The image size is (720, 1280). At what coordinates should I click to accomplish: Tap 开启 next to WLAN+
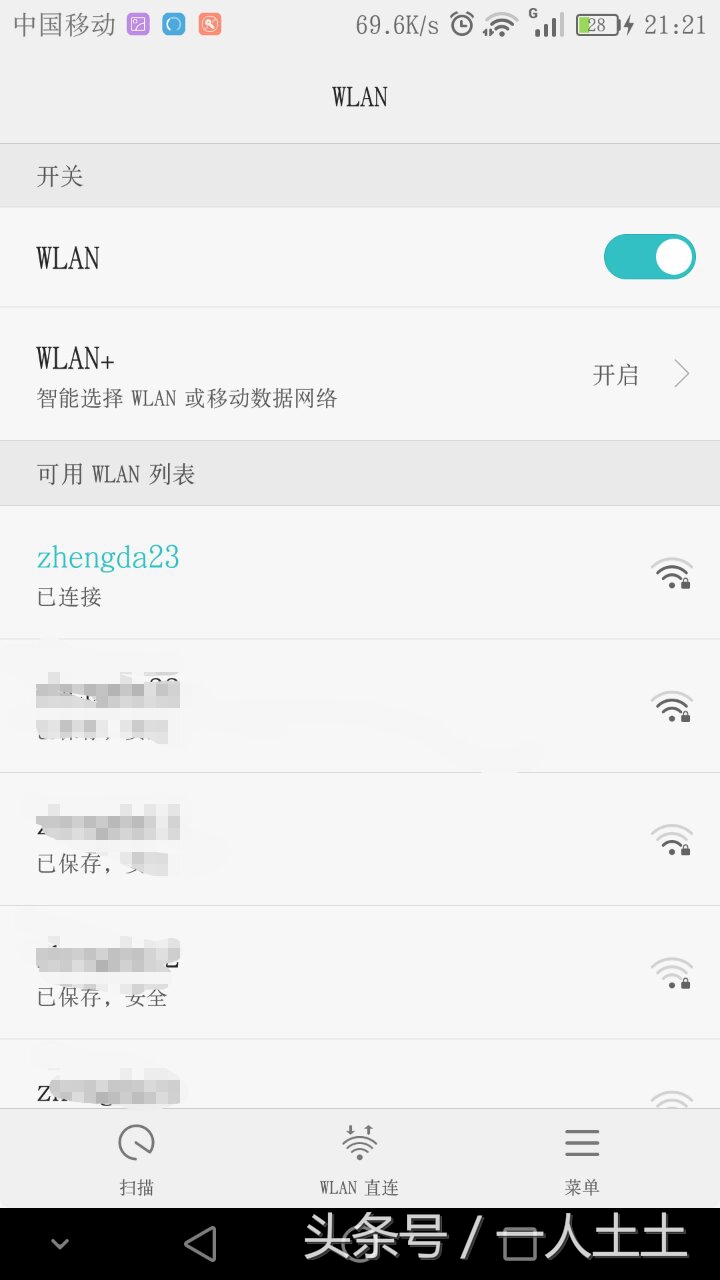[615, 374]
